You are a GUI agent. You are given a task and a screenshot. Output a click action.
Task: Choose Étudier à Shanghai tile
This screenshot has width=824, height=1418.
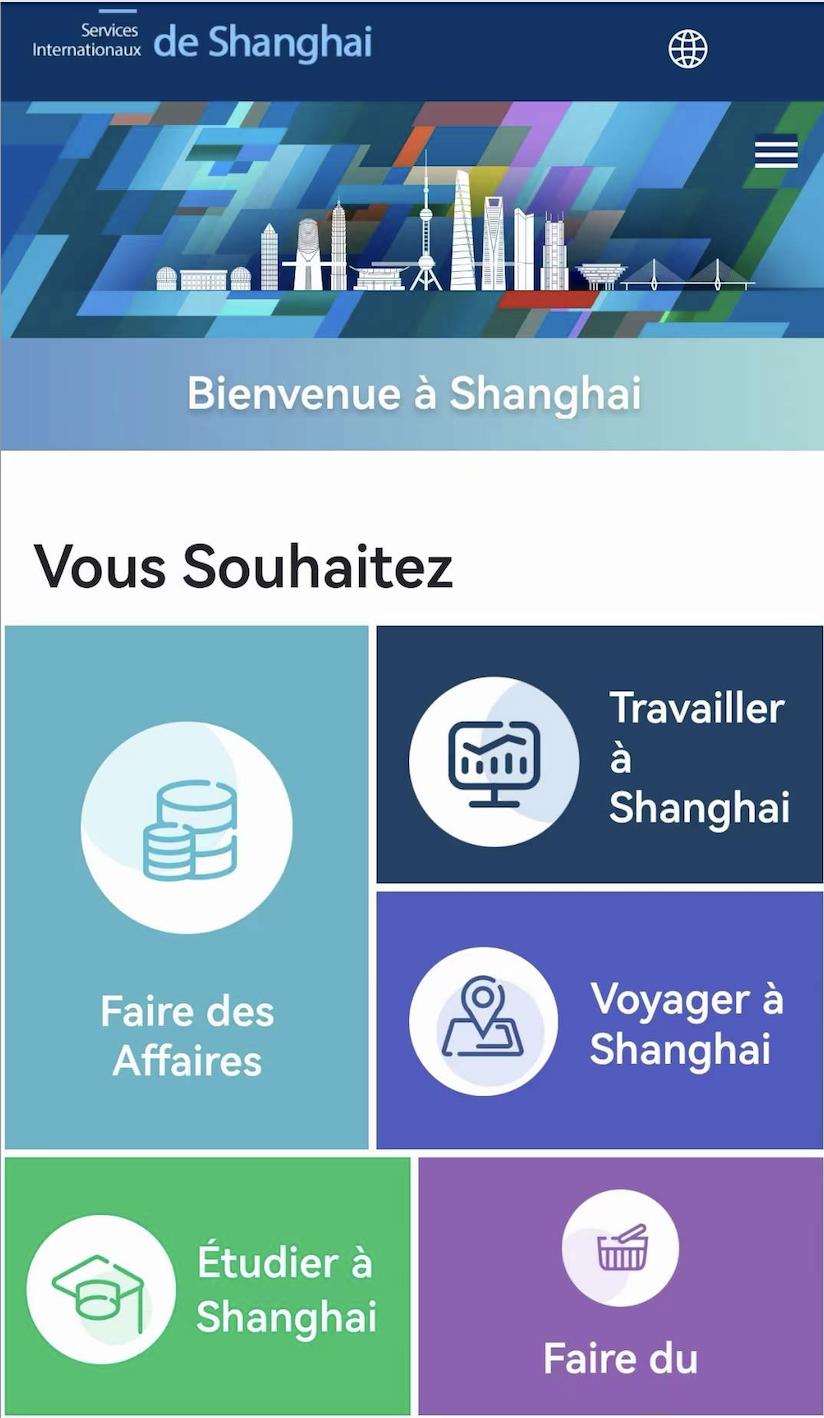[208, 1286]
